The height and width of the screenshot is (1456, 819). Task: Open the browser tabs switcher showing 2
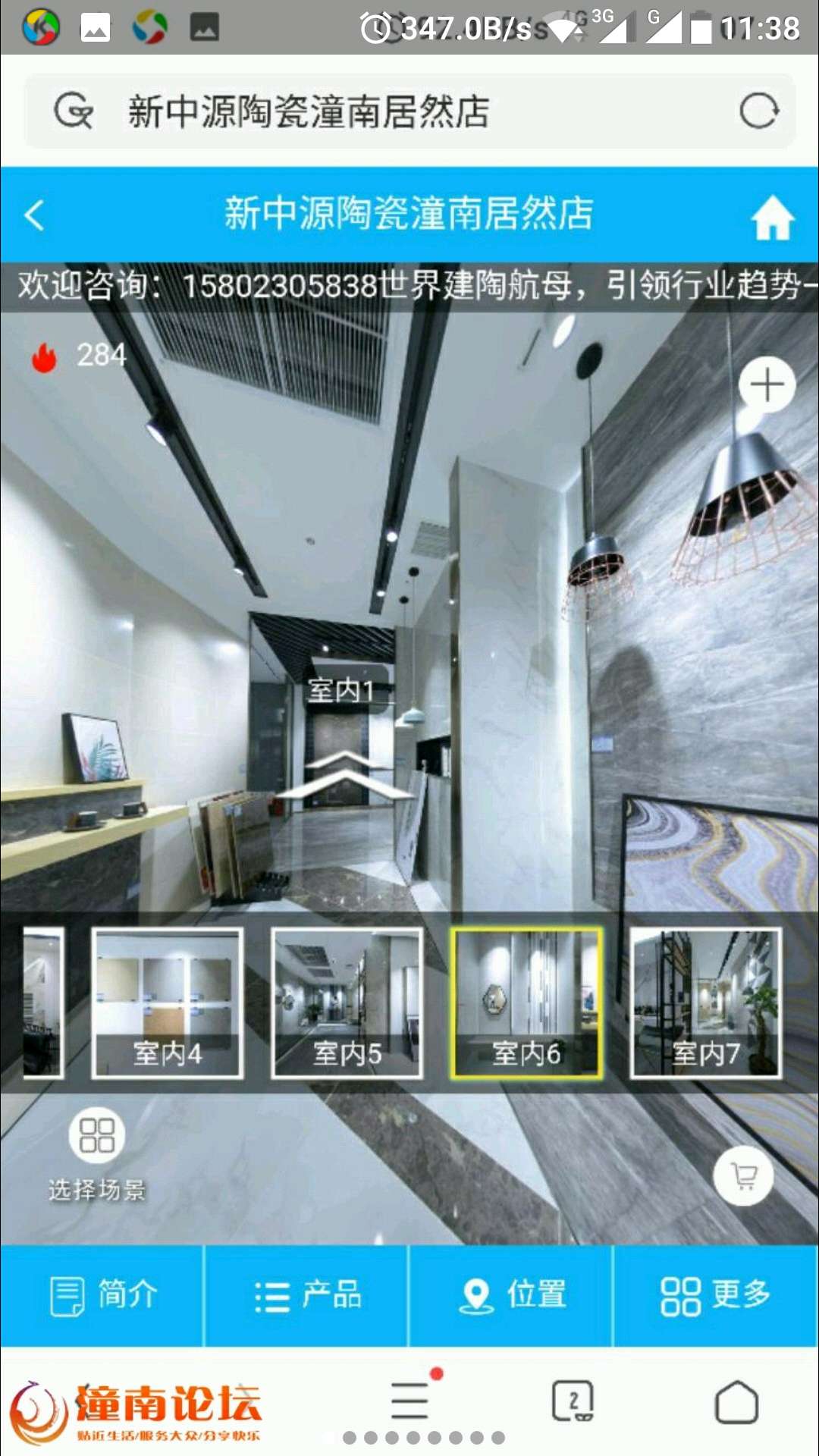click(573, 1401)
